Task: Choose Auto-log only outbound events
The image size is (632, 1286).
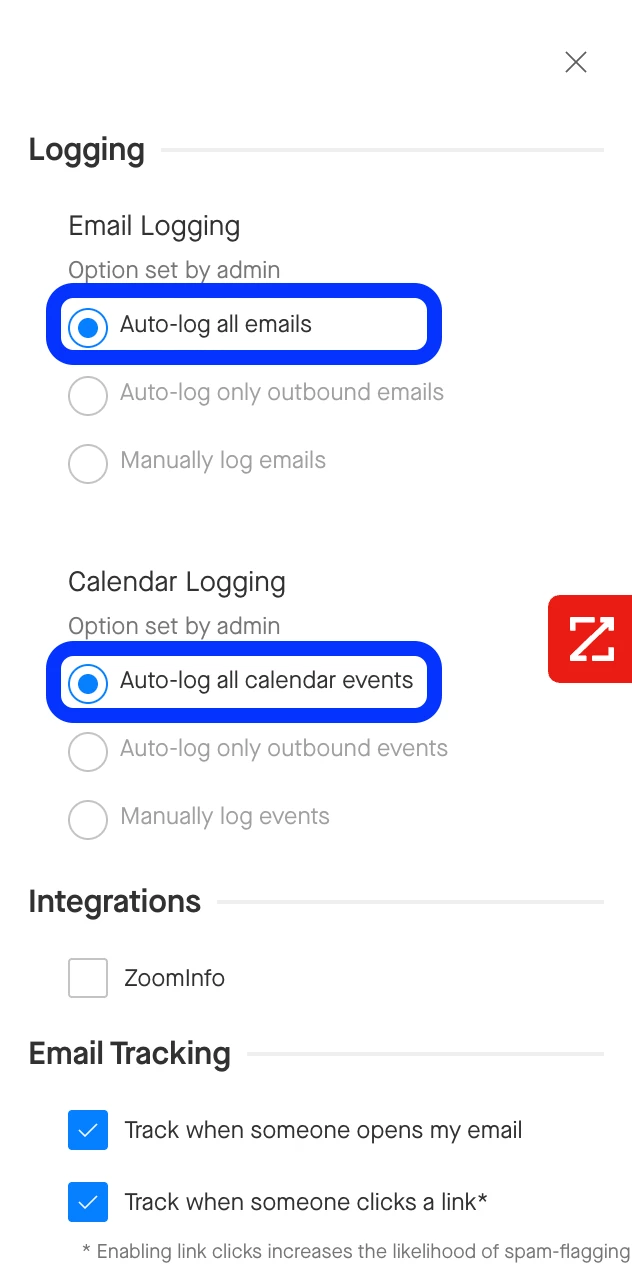Action: [88, 751]
